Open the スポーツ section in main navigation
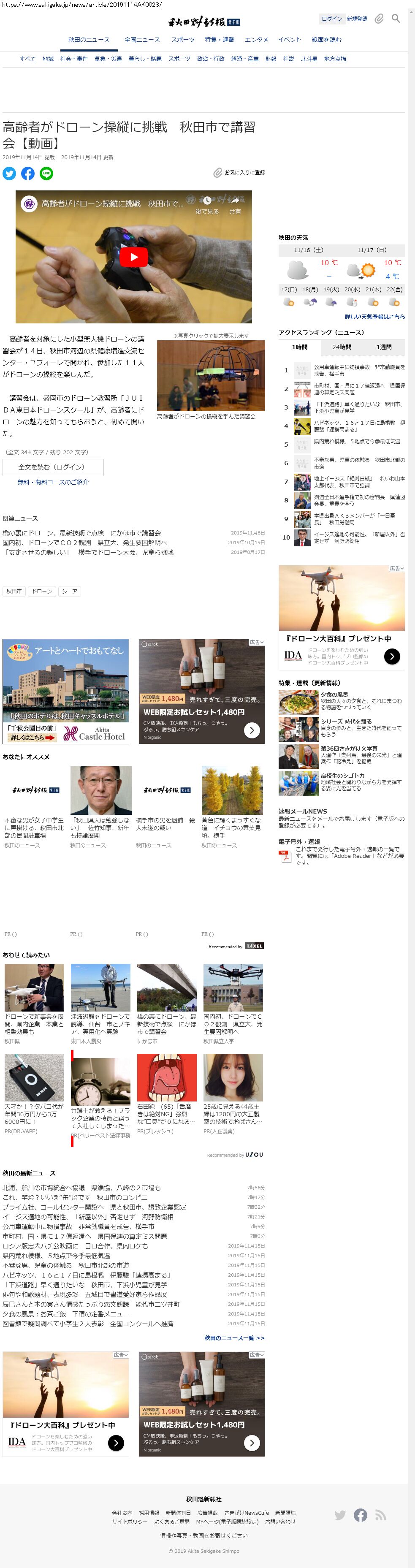Image resolution: width=415 pixels, height=1568 pixels. point(182,40)
